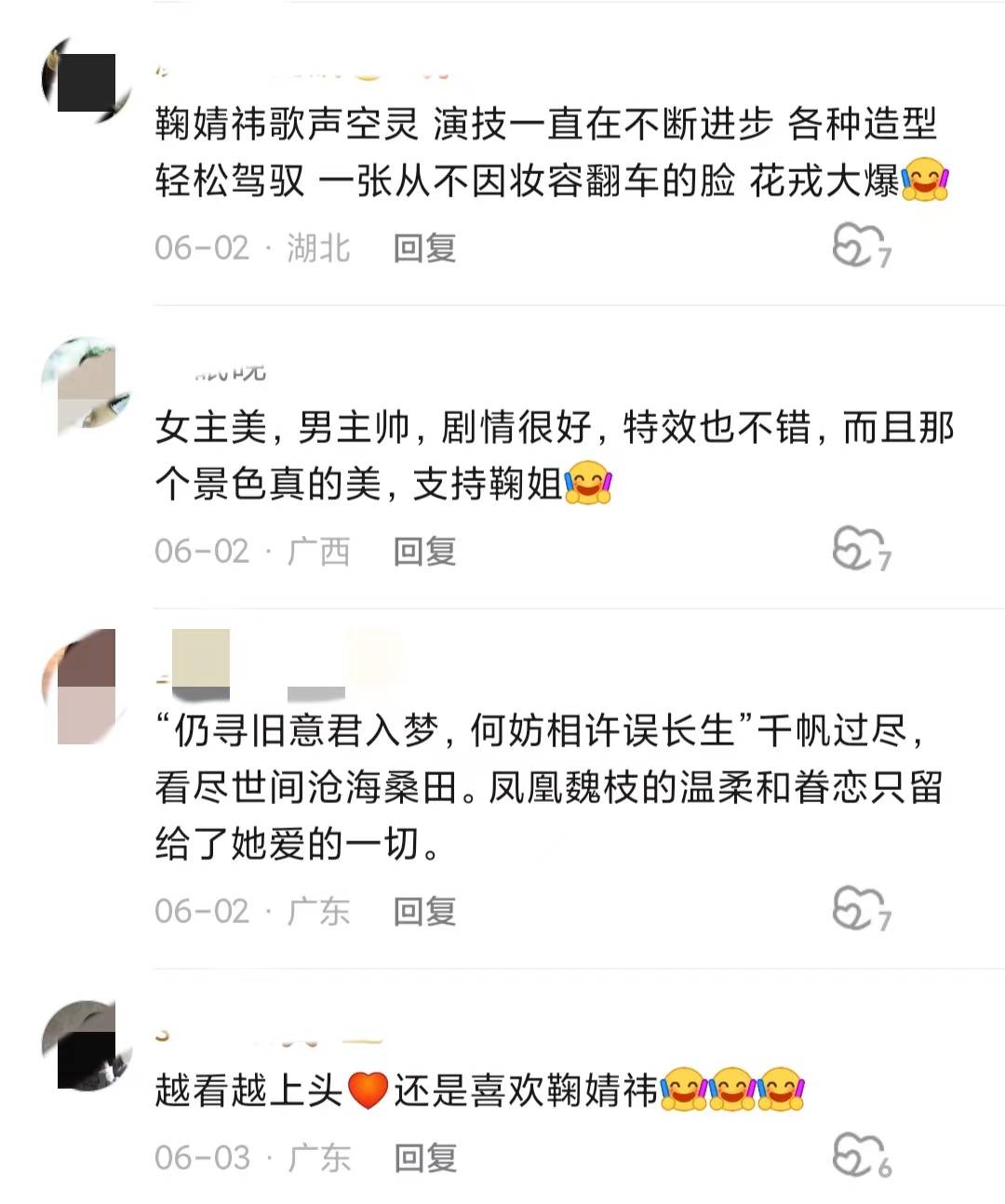1005x1204 pixels.
Task: Like the 广西 comment supporting 鞠姐
Action: click(854, 549)
